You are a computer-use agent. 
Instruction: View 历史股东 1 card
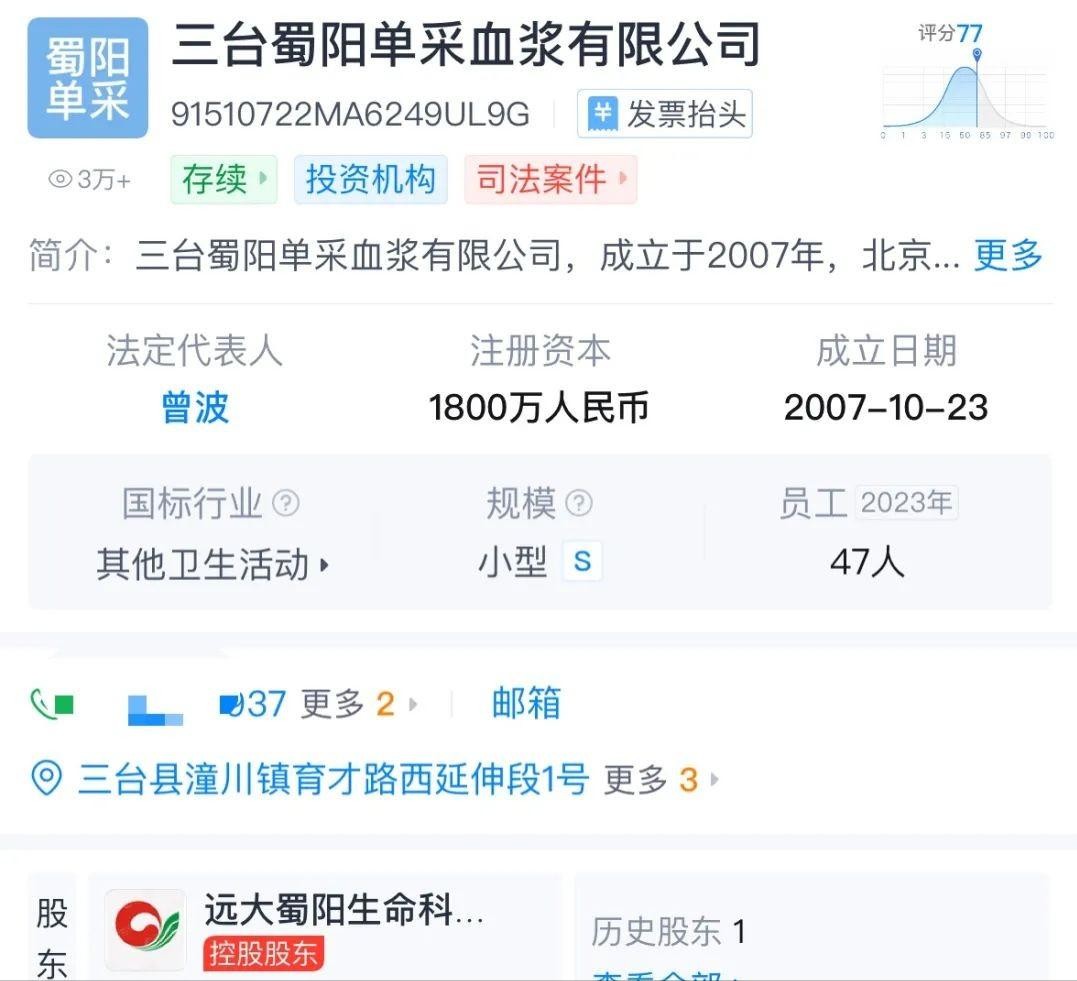tap(810, 931)
